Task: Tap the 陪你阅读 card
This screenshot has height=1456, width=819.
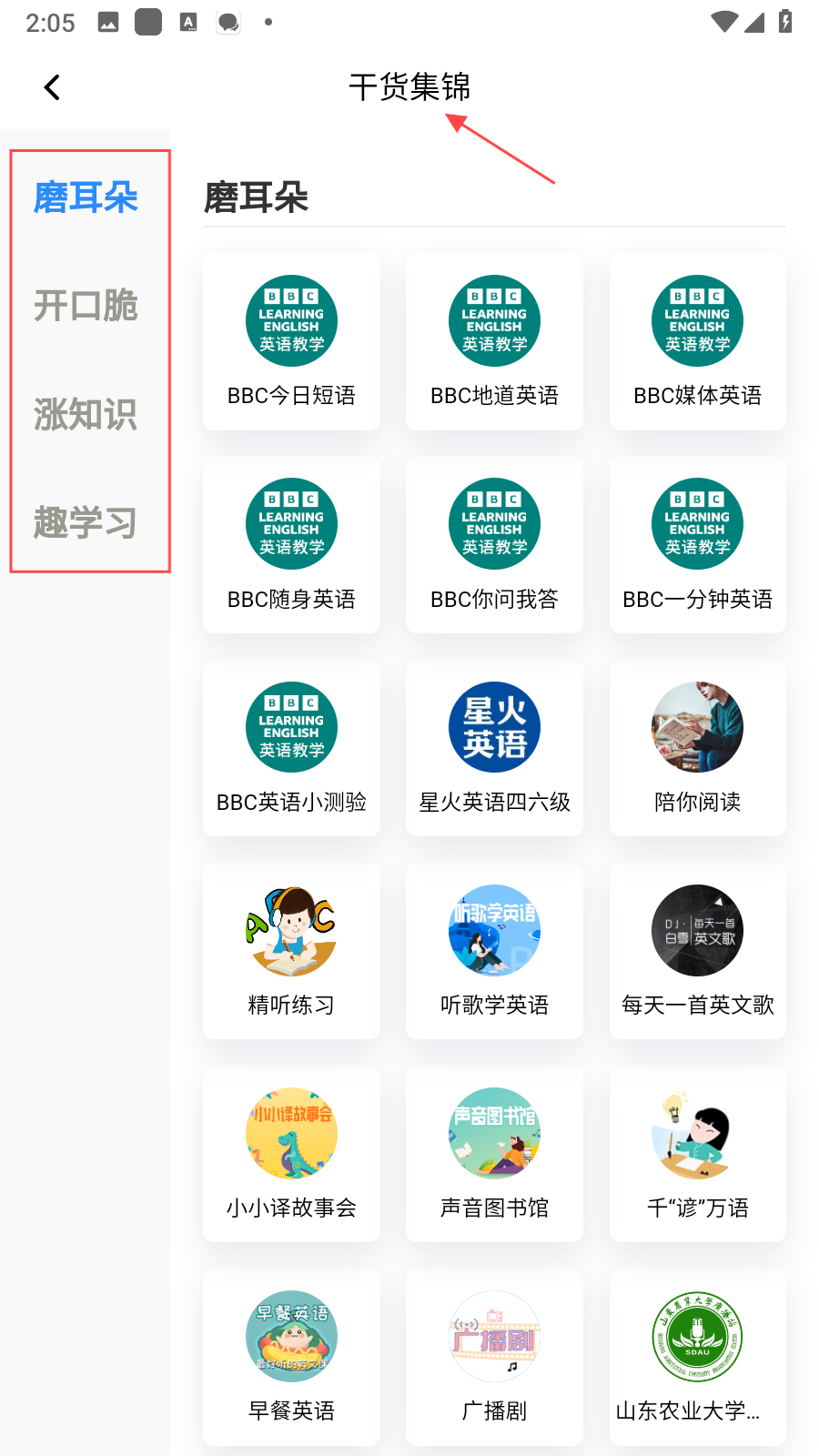Action: pos(697,747)
